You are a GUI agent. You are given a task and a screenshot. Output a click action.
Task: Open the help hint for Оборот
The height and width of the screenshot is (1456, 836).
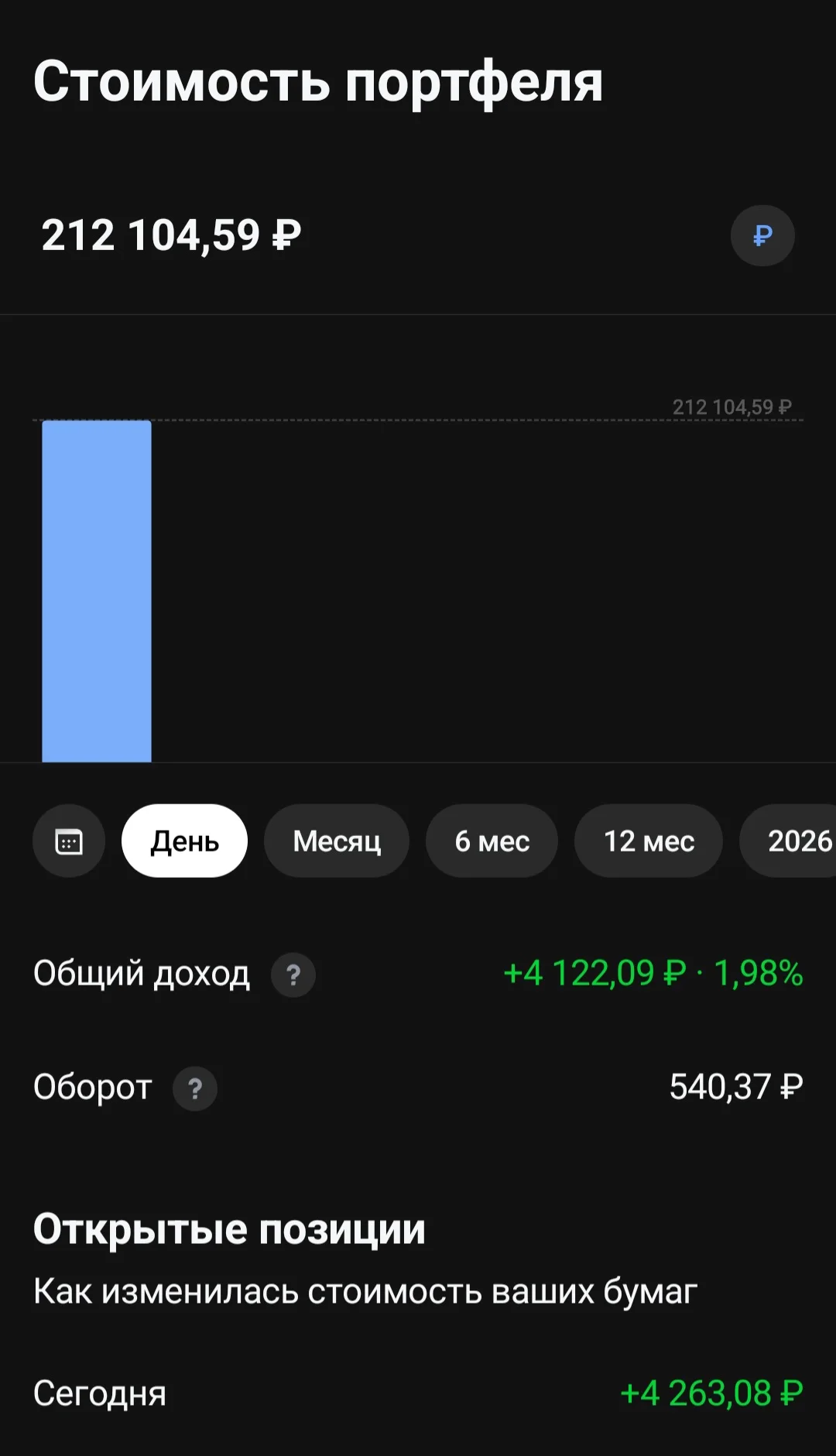(195, 1088)
